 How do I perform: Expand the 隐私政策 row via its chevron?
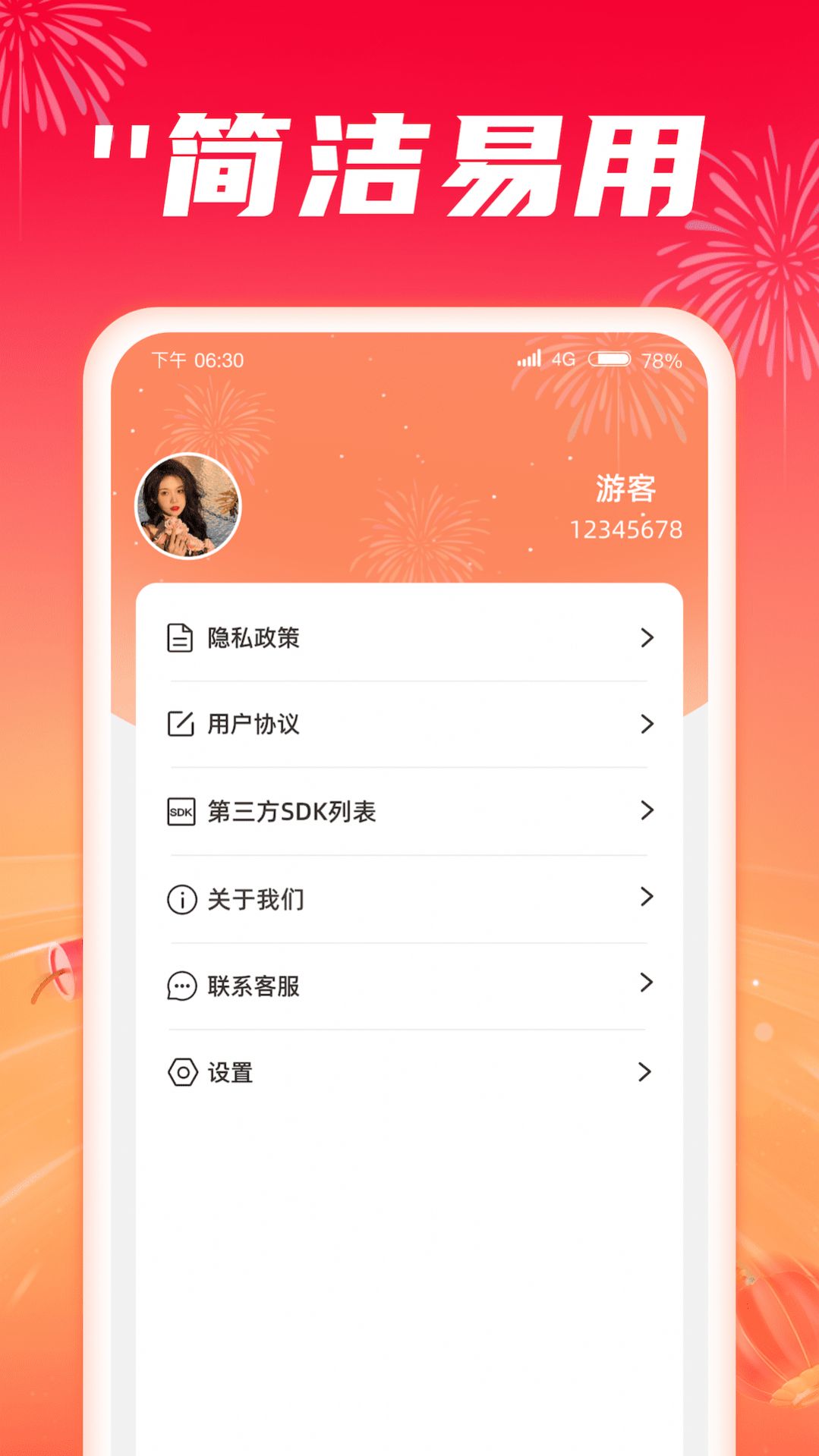646,638
